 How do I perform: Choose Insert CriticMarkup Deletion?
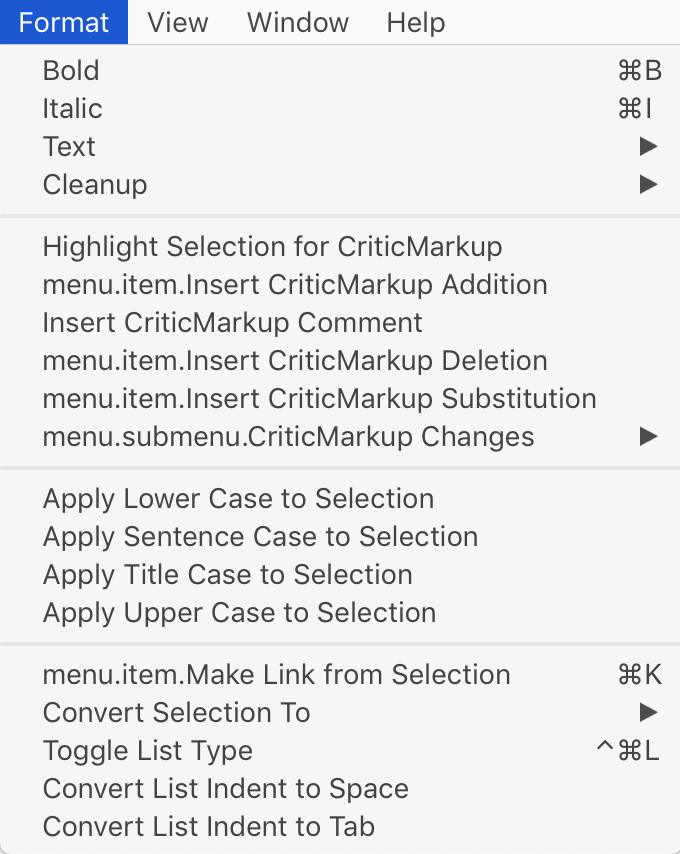coord(295,361)
